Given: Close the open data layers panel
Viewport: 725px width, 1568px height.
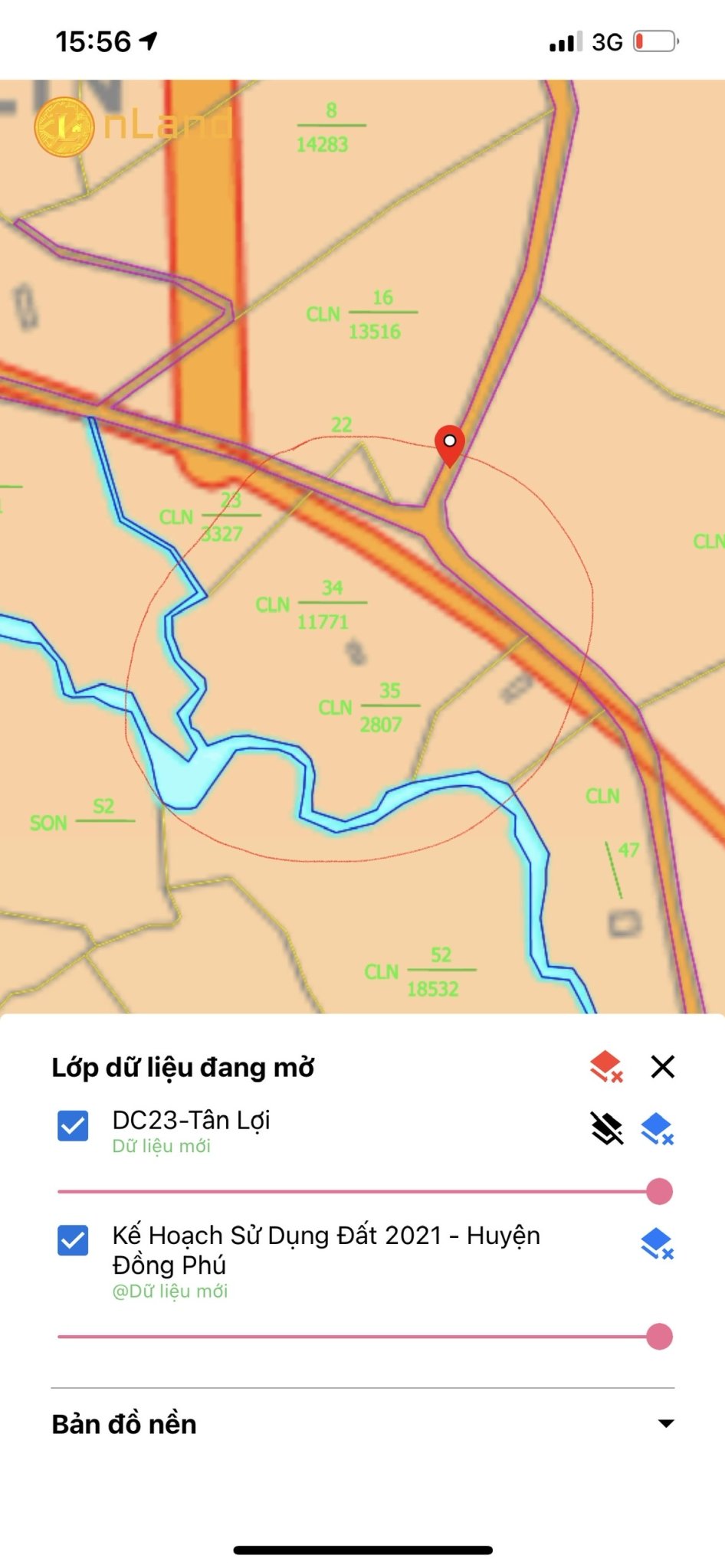Looking at the screenshot, I should tap(662, 1066).
